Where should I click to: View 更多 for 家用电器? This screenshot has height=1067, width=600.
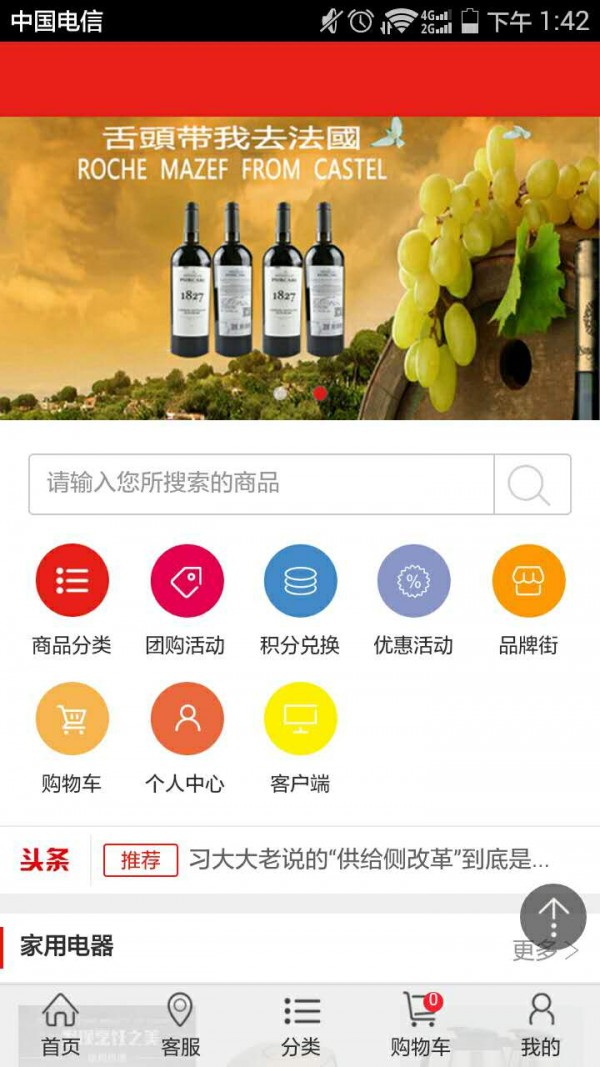(x=545, y=951)
